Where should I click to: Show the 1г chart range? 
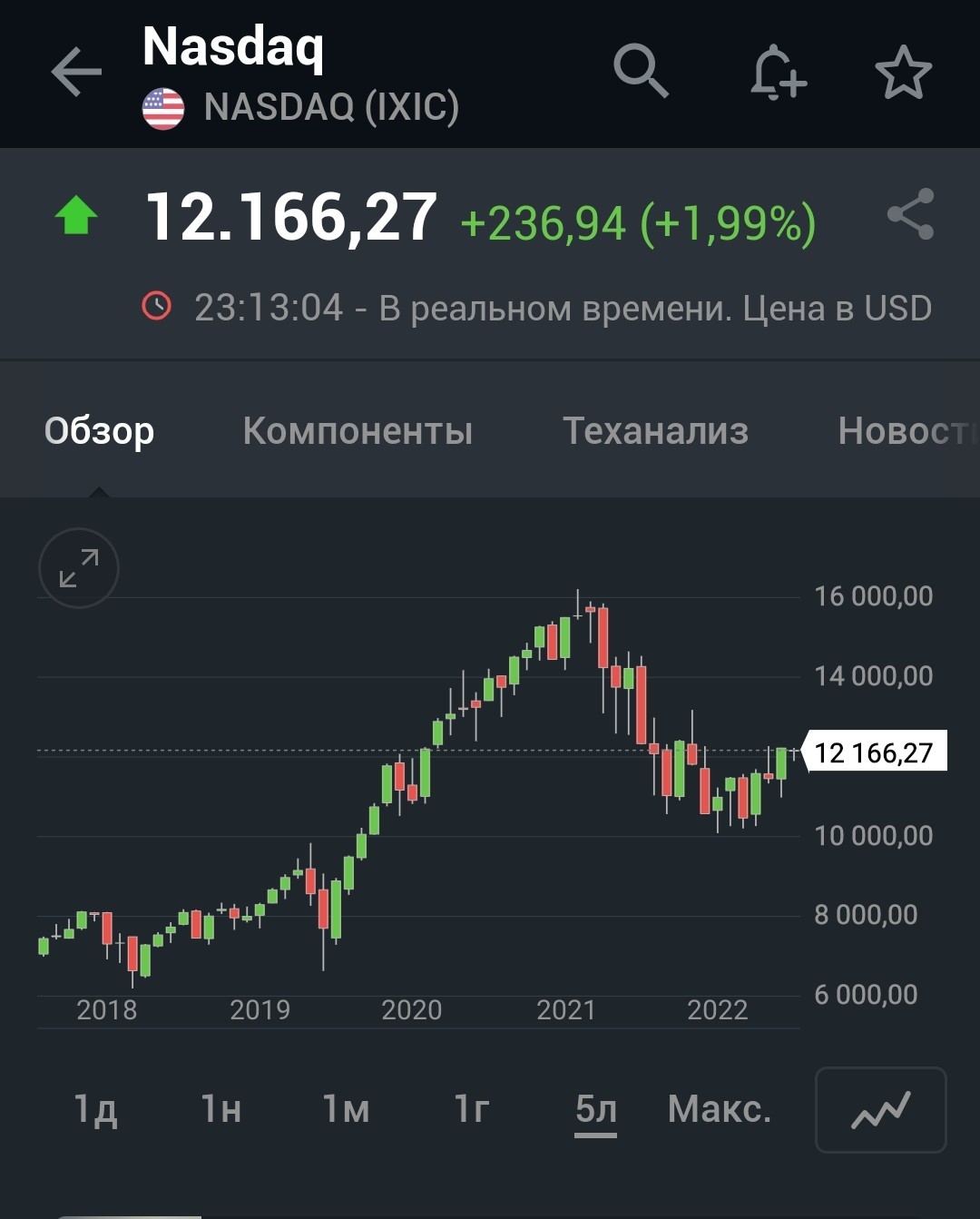tap(471, 1109)
